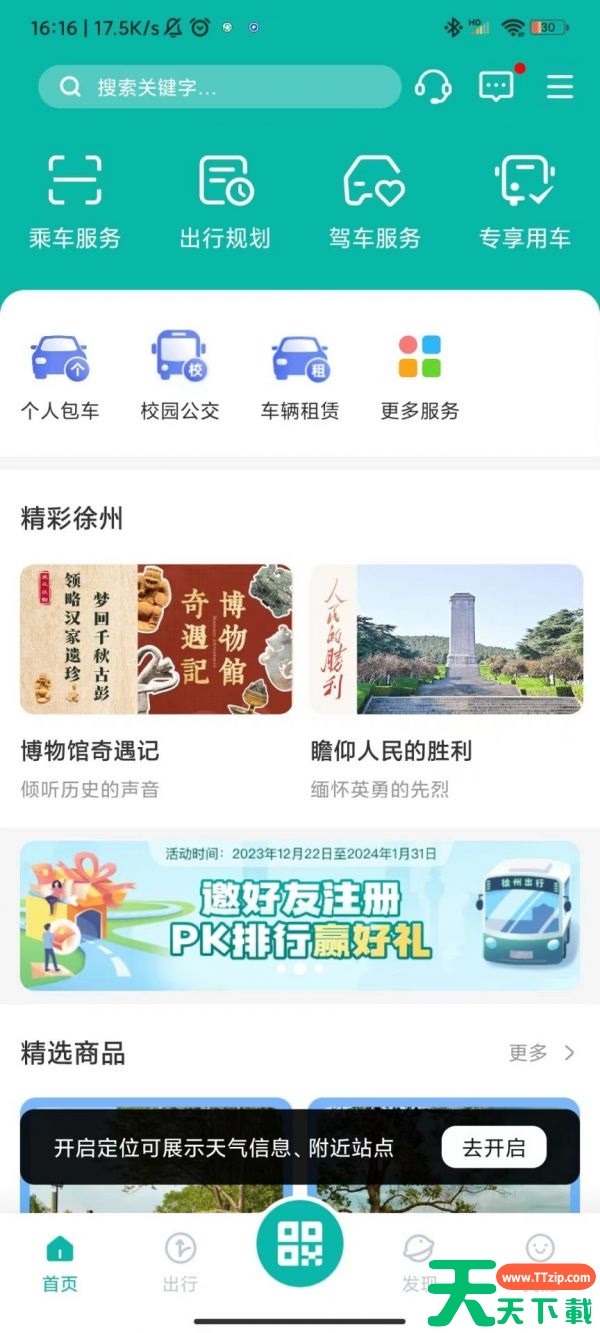Open 校园公交 campus bus
This screenshot has height=1333, width=600.
click(180, 377)
